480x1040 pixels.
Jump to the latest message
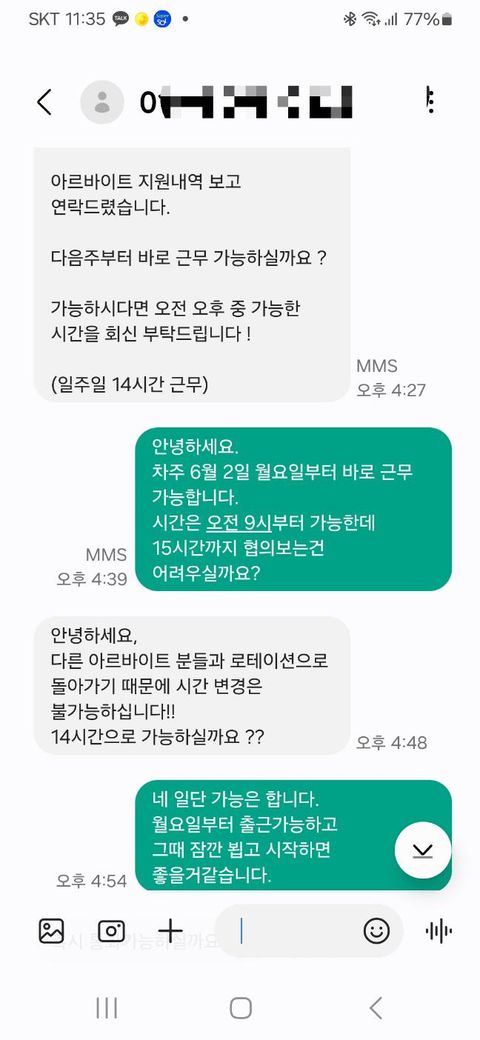point(423,850)
